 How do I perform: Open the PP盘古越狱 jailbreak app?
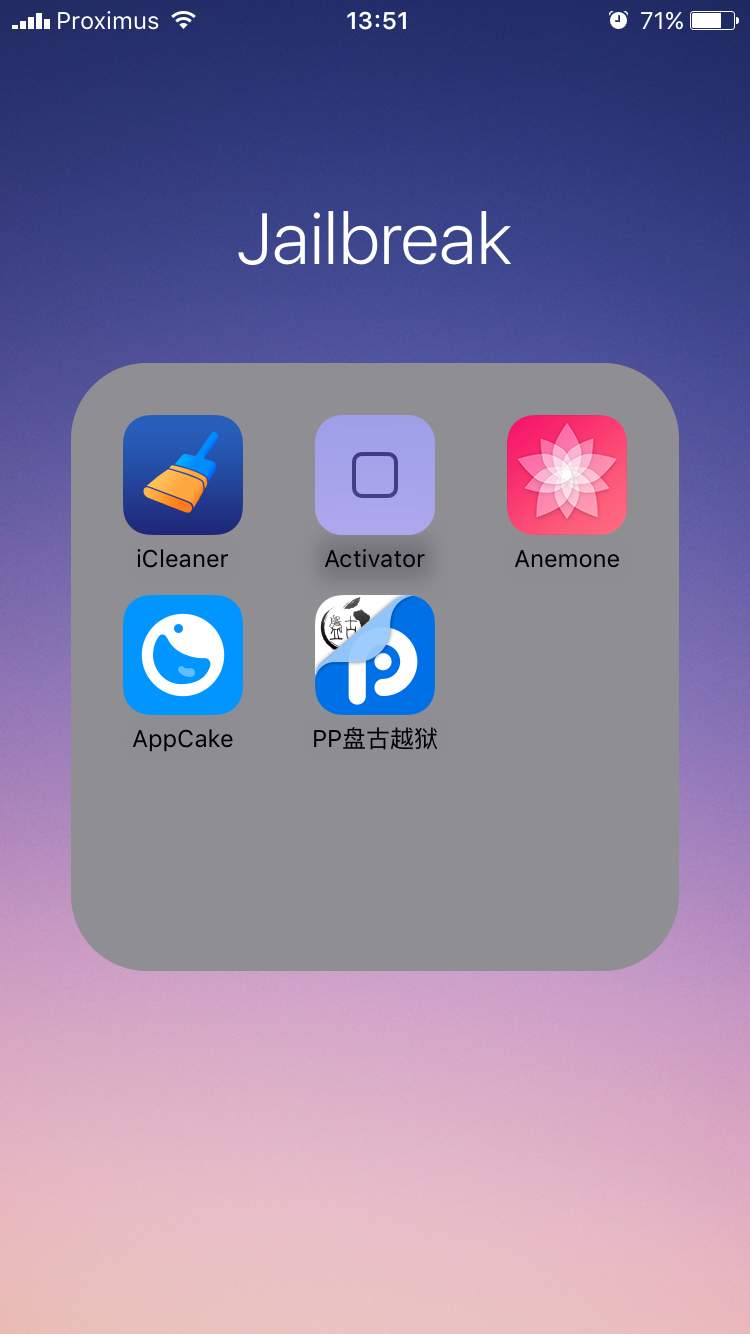point(375,655)
